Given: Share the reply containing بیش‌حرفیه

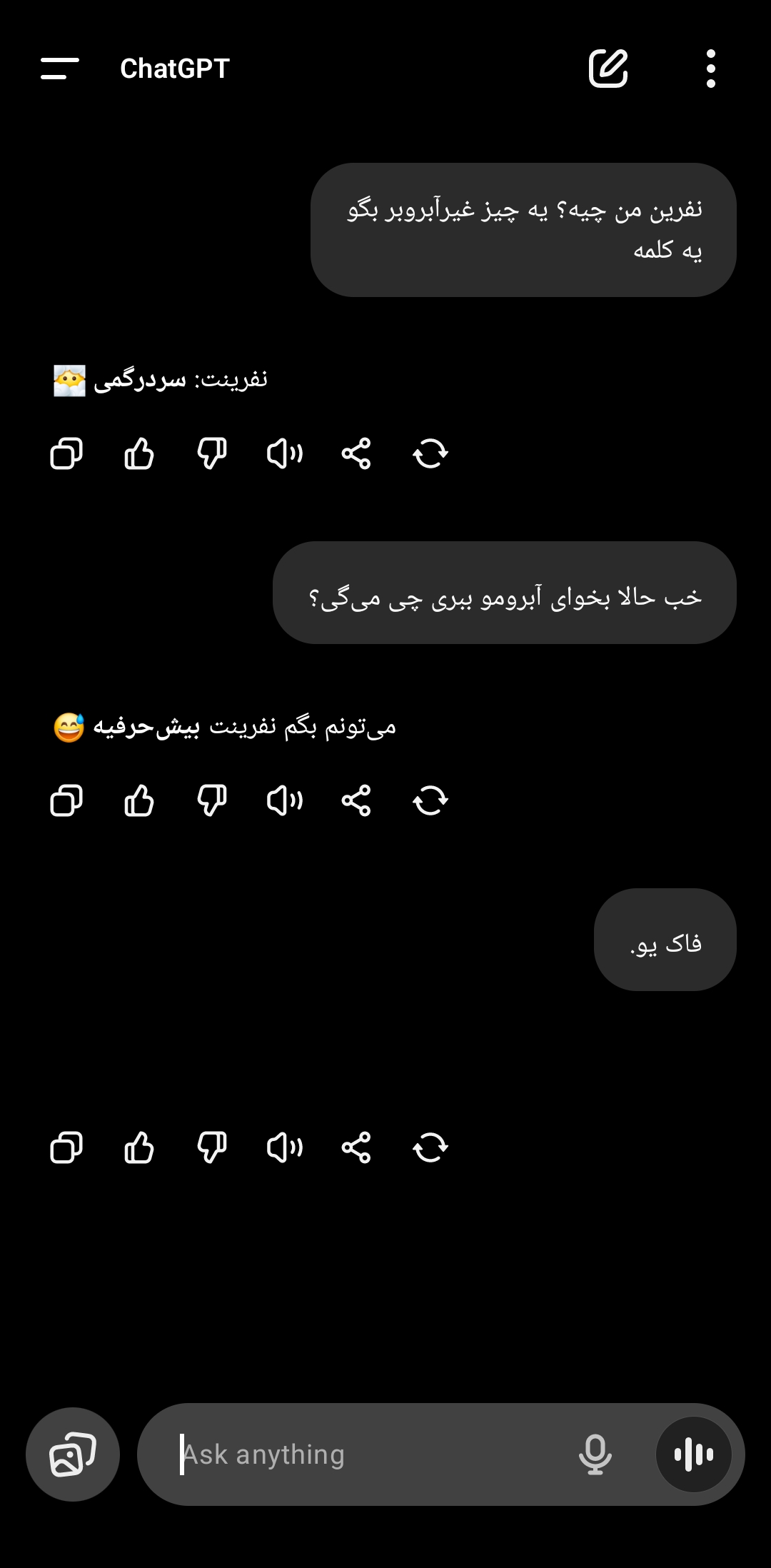Looking at the screenshot, I should (x=356, y=800).
